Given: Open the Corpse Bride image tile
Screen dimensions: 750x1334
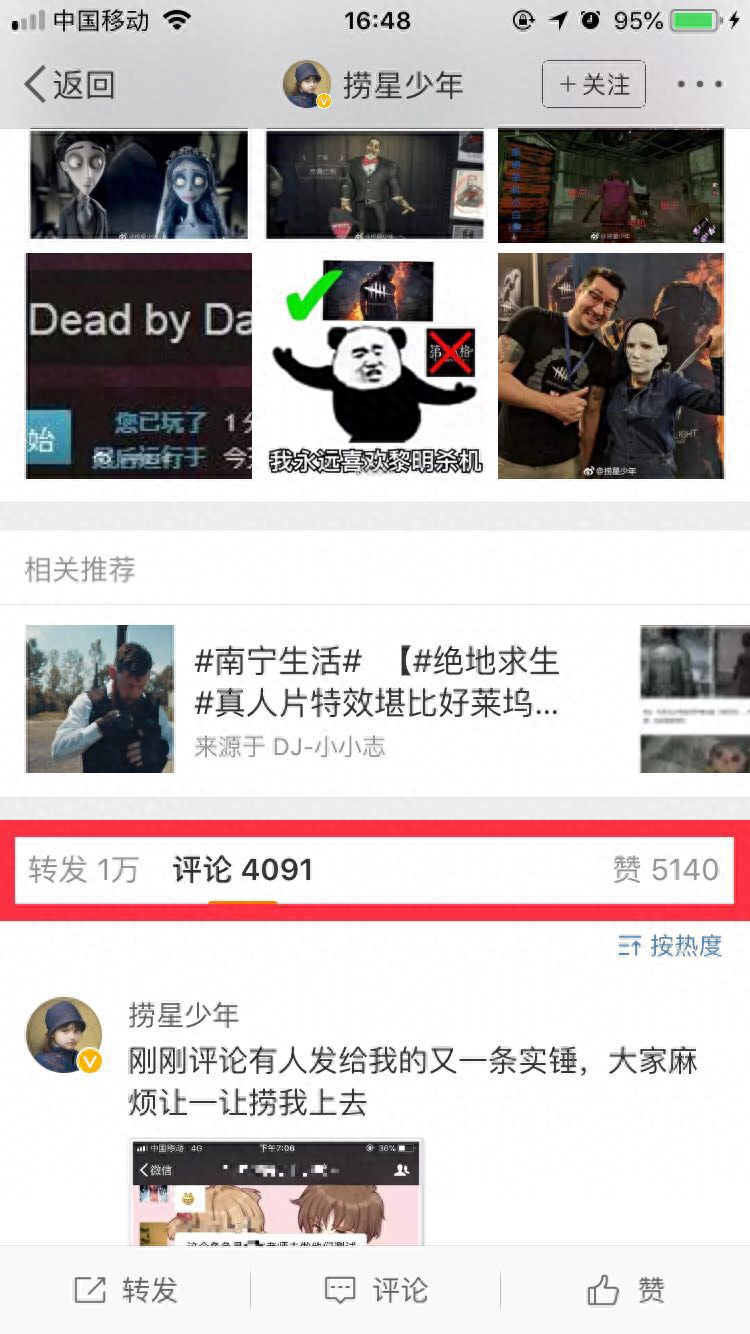Looking at the screenshot, I should click(x=138, y=183).
